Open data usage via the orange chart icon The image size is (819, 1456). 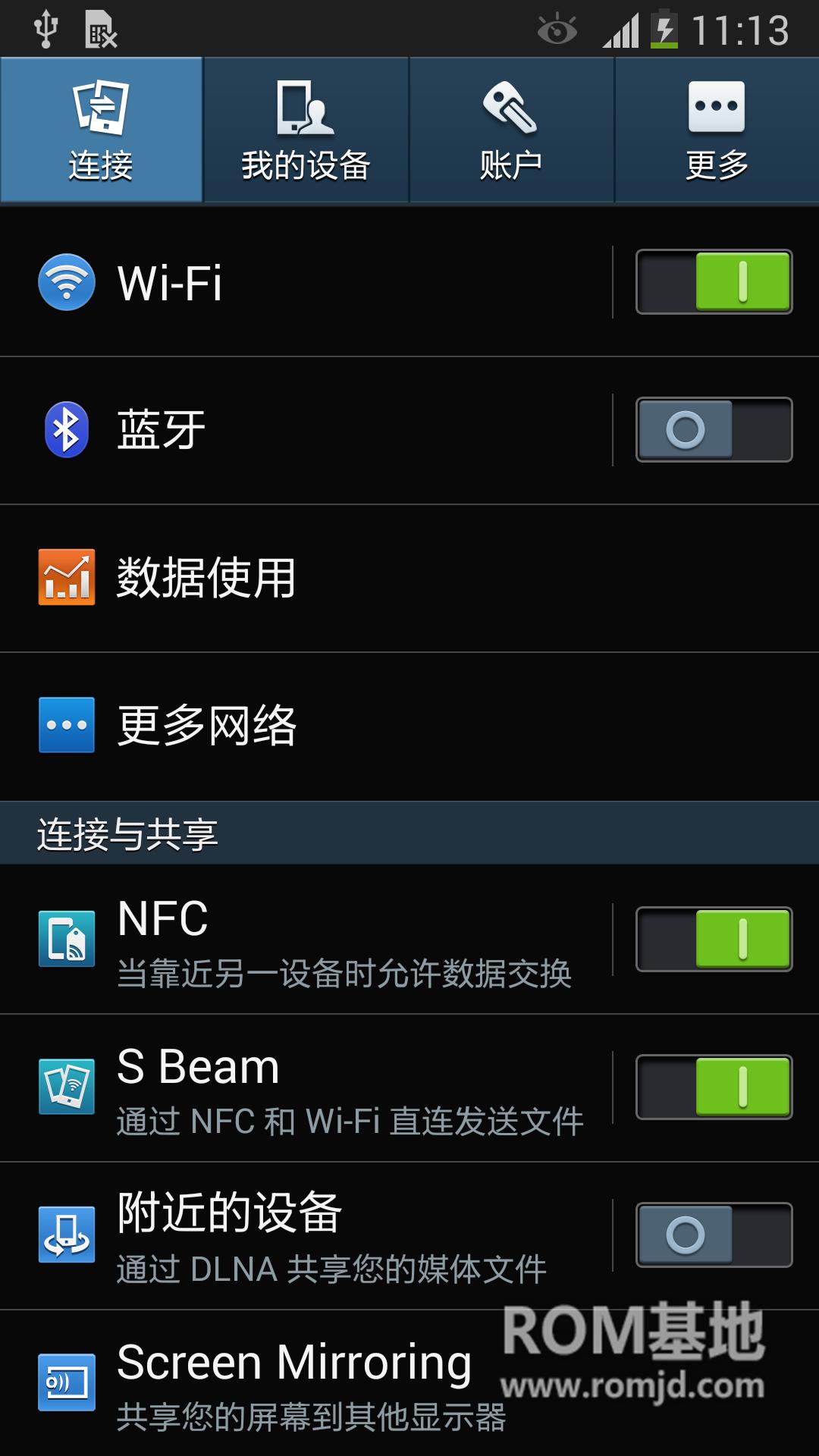[67, 579]
